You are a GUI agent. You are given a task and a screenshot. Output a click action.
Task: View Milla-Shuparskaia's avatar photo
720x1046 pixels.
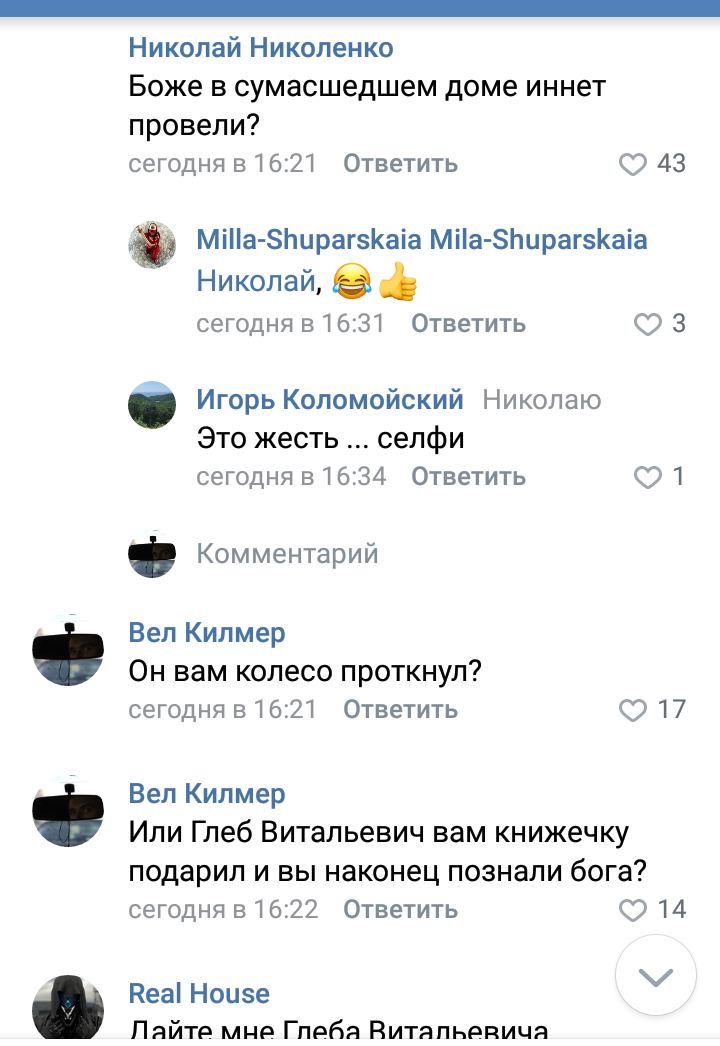point(152,246)
